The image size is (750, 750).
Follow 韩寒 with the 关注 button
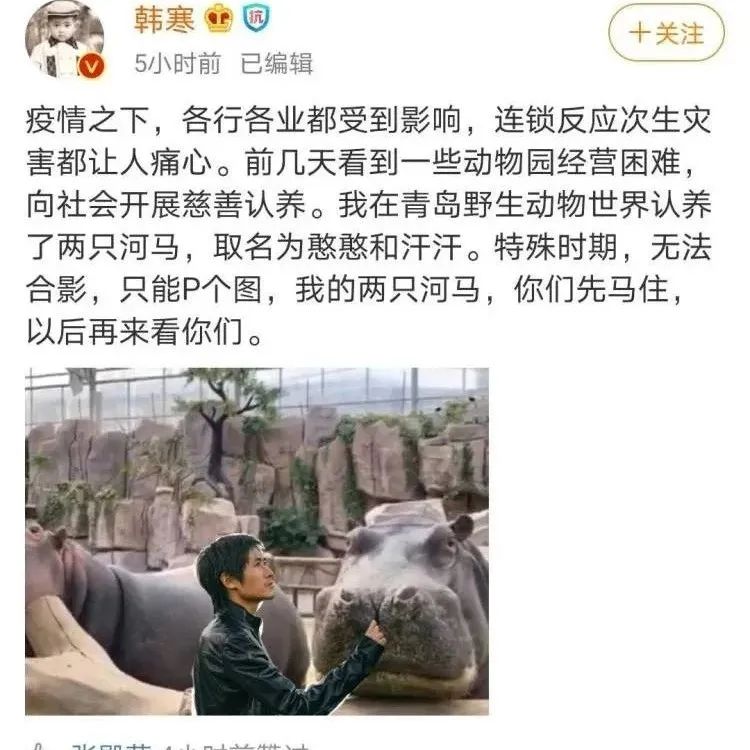tap(666, 33)
